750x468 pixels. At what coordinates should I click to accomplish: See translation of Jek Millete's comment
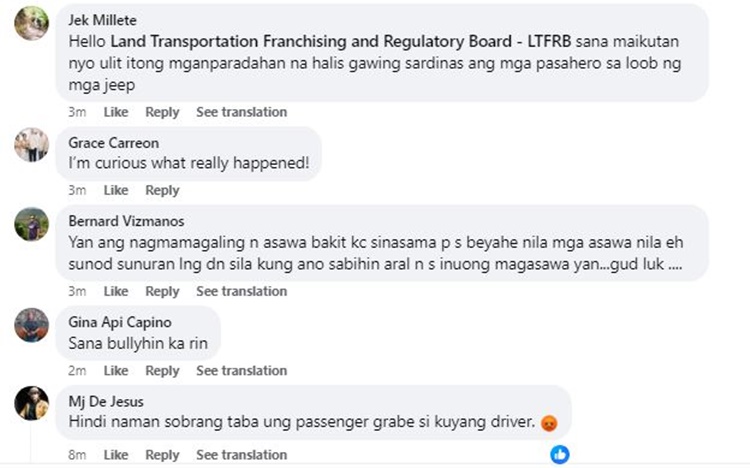(x=241, y=112)
